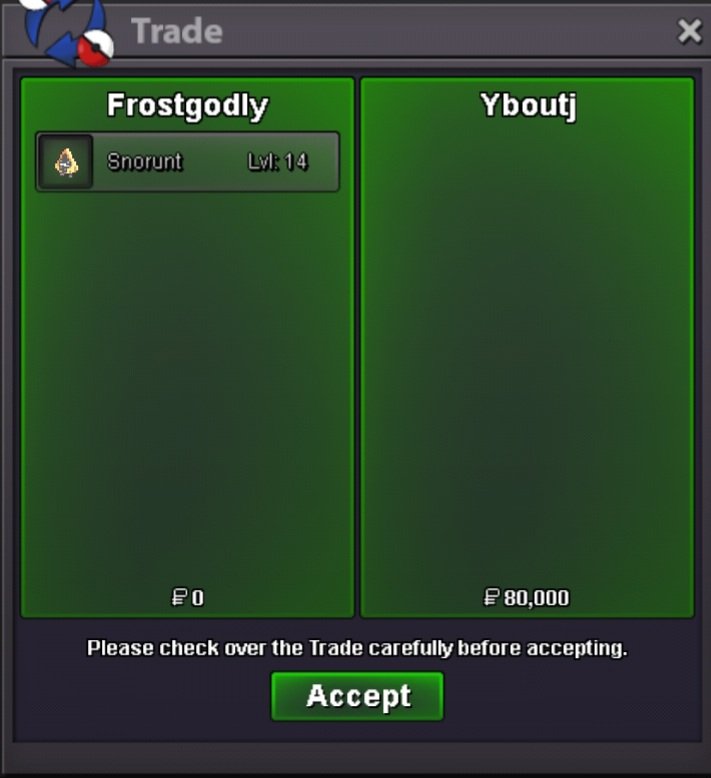Close the Trade window
711x778 pixels.
point(689,32)
